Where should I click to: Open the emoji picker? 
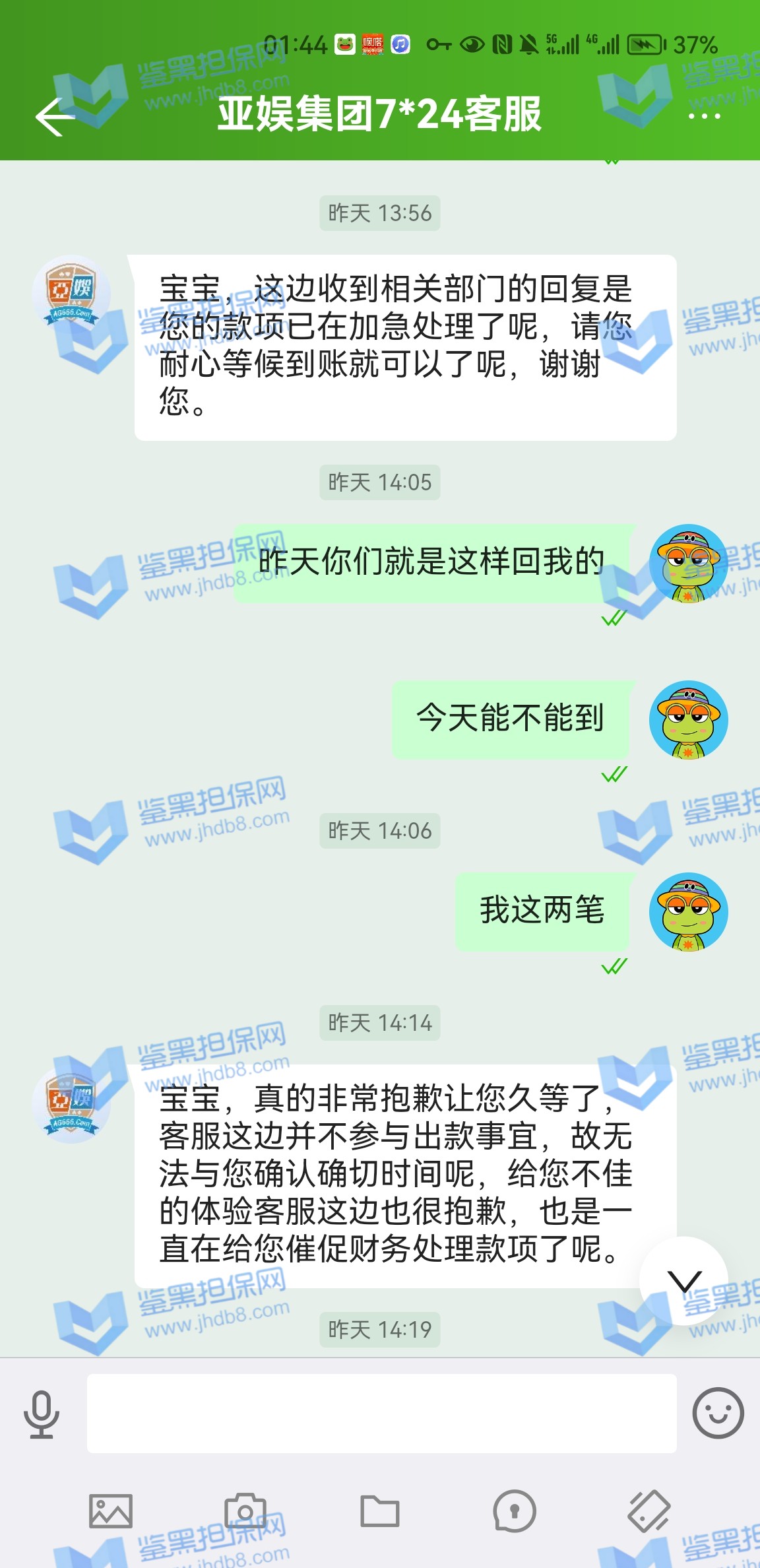point(718,1413)
